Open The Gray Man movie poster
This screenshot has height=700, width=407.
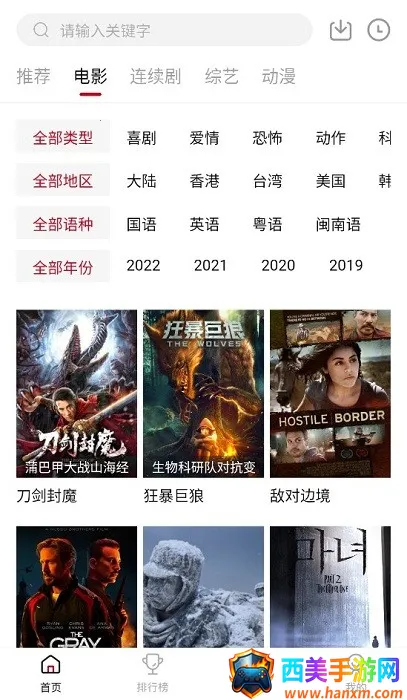pyautogui.click(x=76, y=587)
